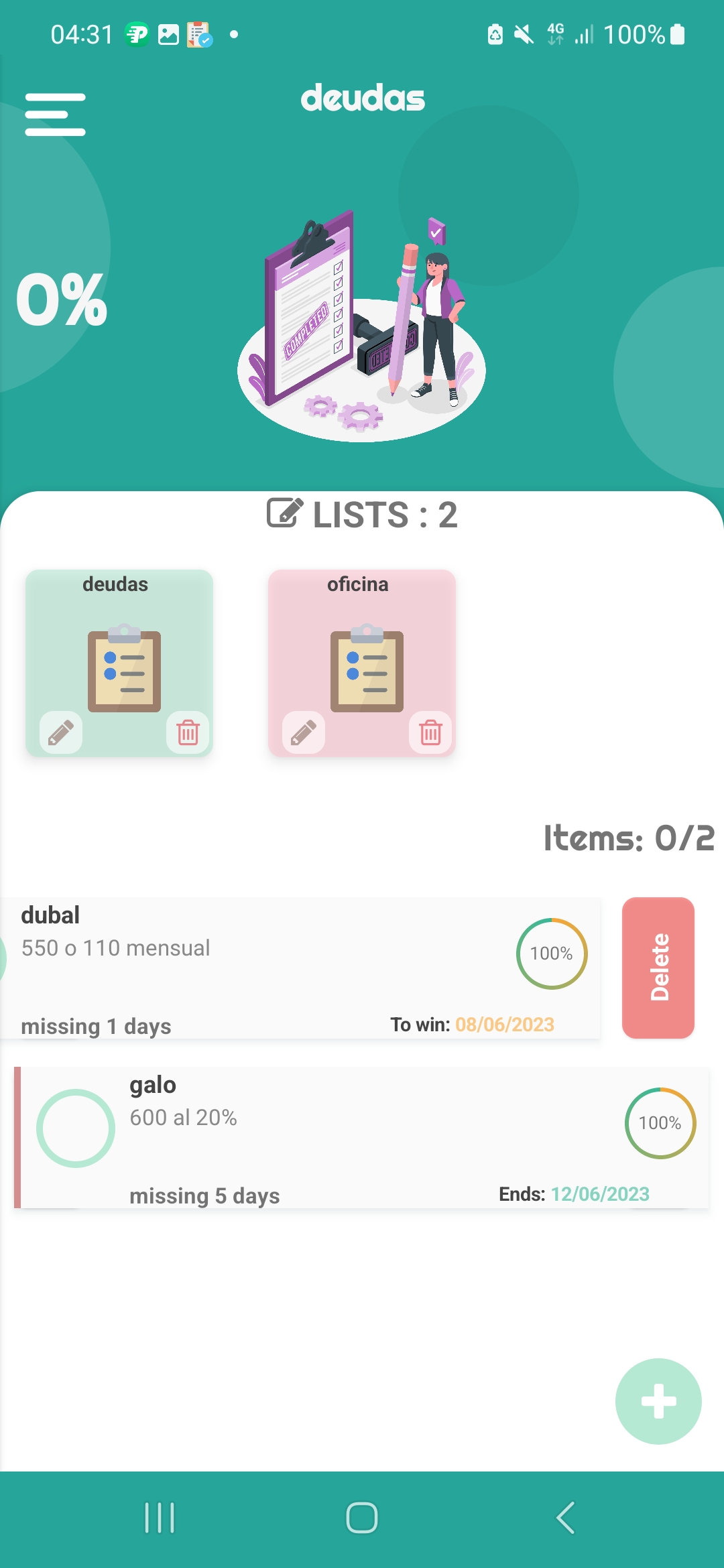This screenshot has width=724, height=1568.
Task: Add a new item with plus button
Action: coord(658,1401)
